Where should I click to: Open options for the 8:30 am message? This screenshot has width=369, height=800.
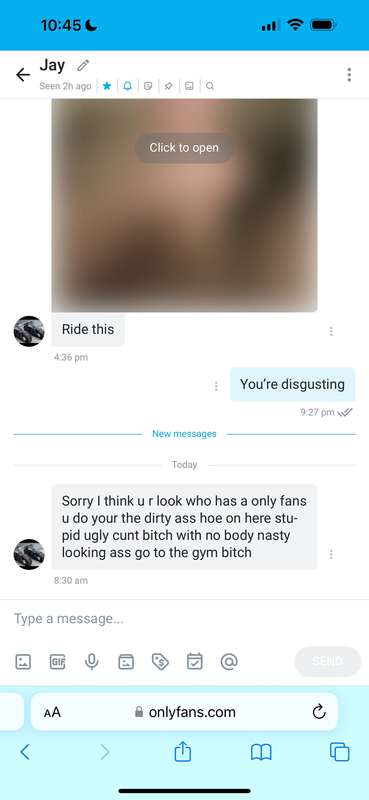click(331, 554)
